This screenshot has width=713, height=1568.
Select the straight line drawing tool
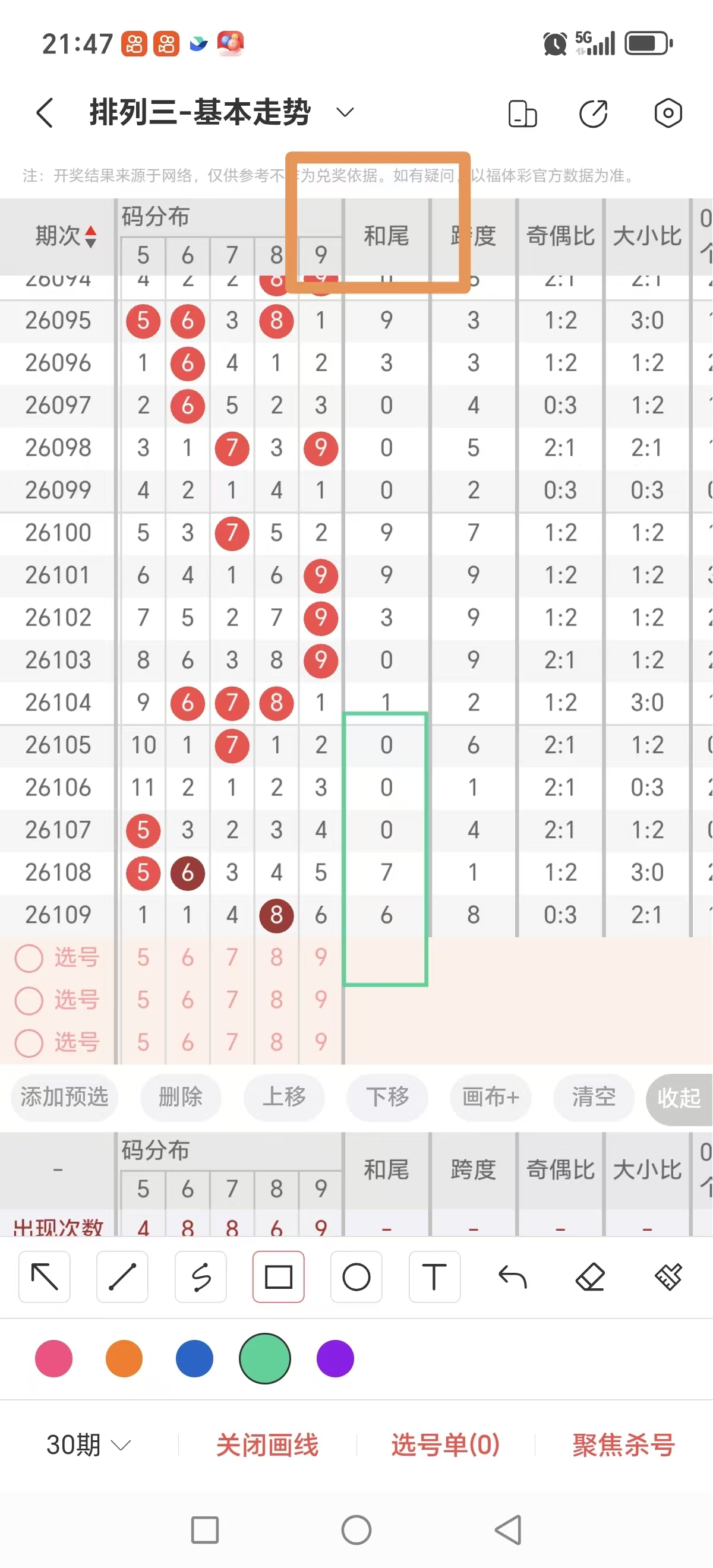[x=122, y=1277]
